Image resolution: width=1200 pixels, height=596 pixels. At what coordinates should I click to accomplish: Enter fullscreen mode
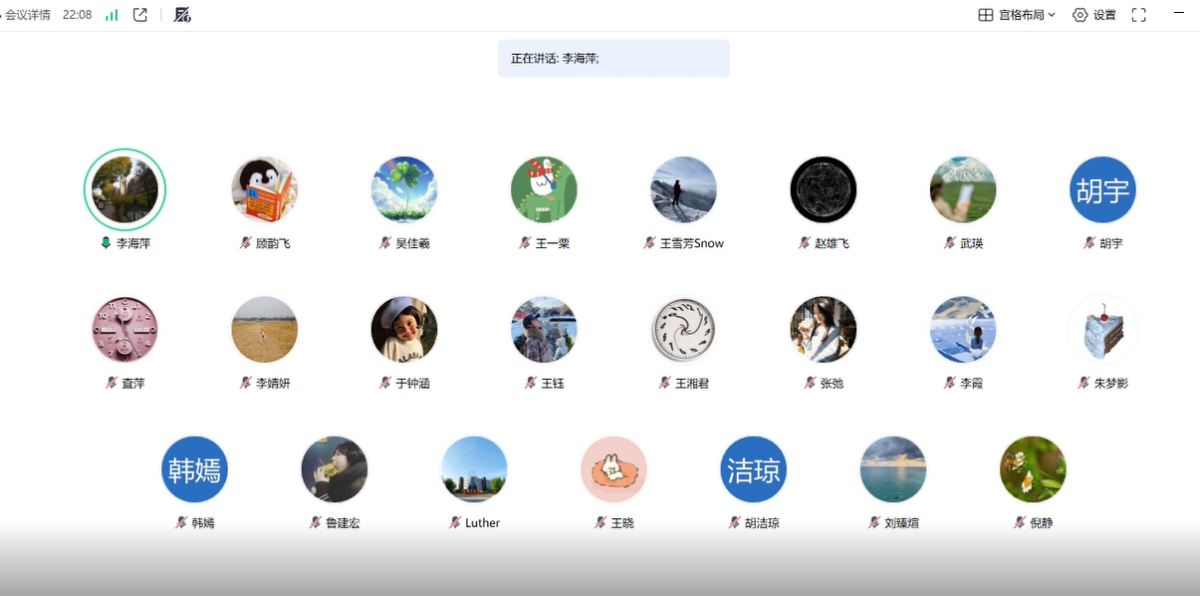coord(1139,15)
